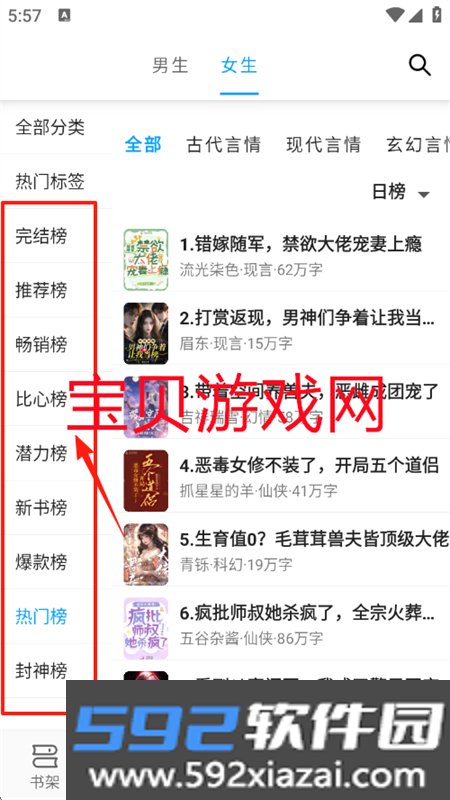Select the 完结榜 ranking

[41, 236]
